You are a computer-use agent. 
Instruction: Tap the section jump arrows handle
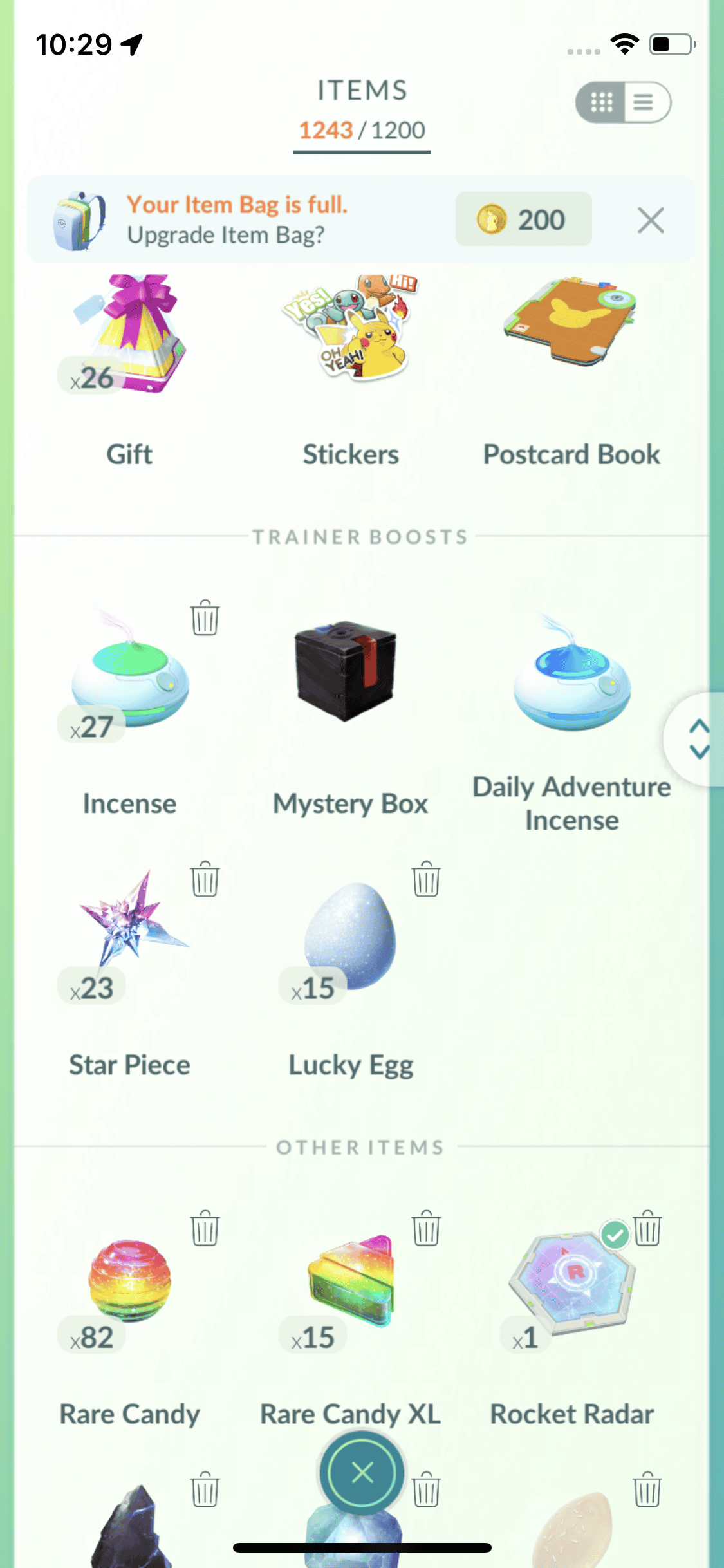[x=698, y=739]
